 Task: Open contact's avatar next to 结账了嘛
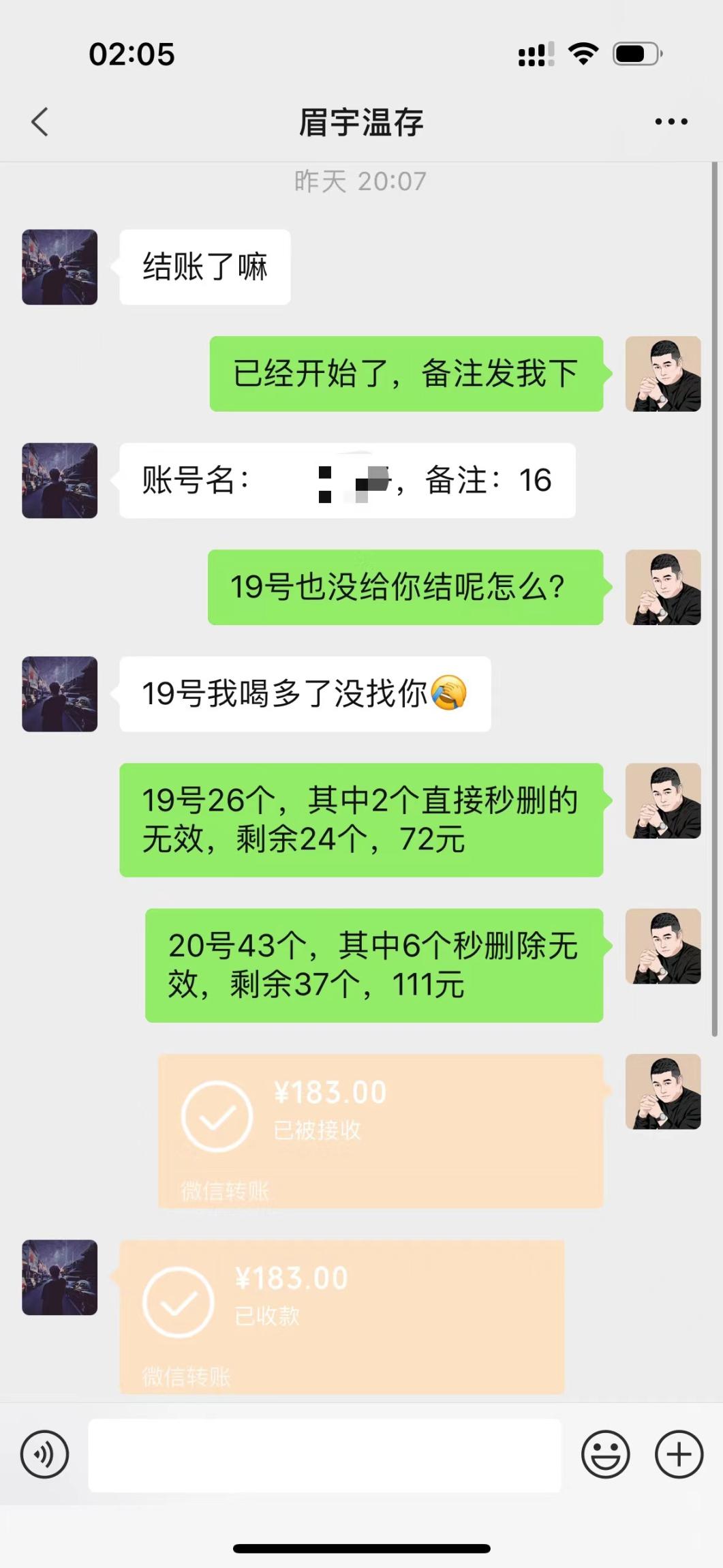coord(60,267)
